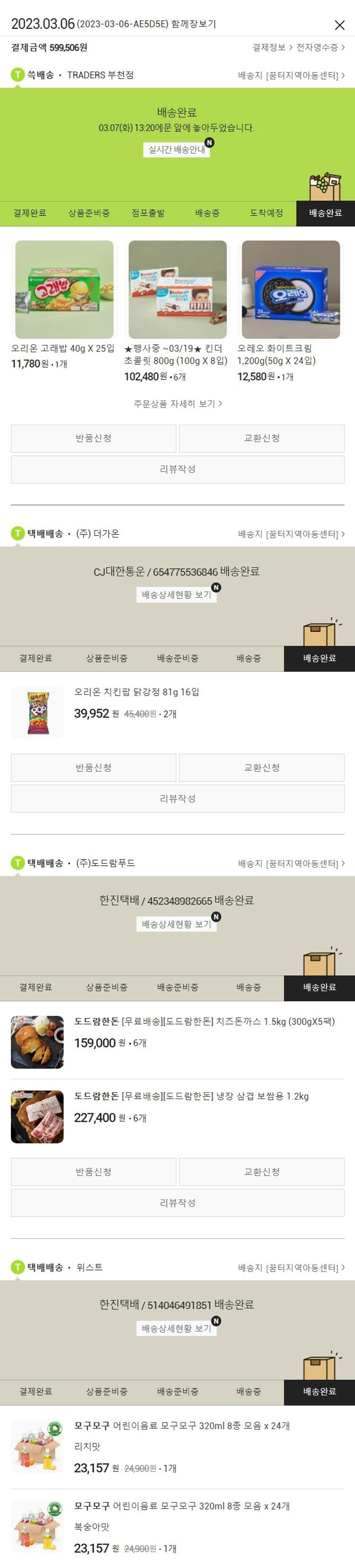The height and width of the screenshot is (1568, 355).
Task: Request 반품신청 for TRADERS 부천점 order
Action: (x=94, y=438)
